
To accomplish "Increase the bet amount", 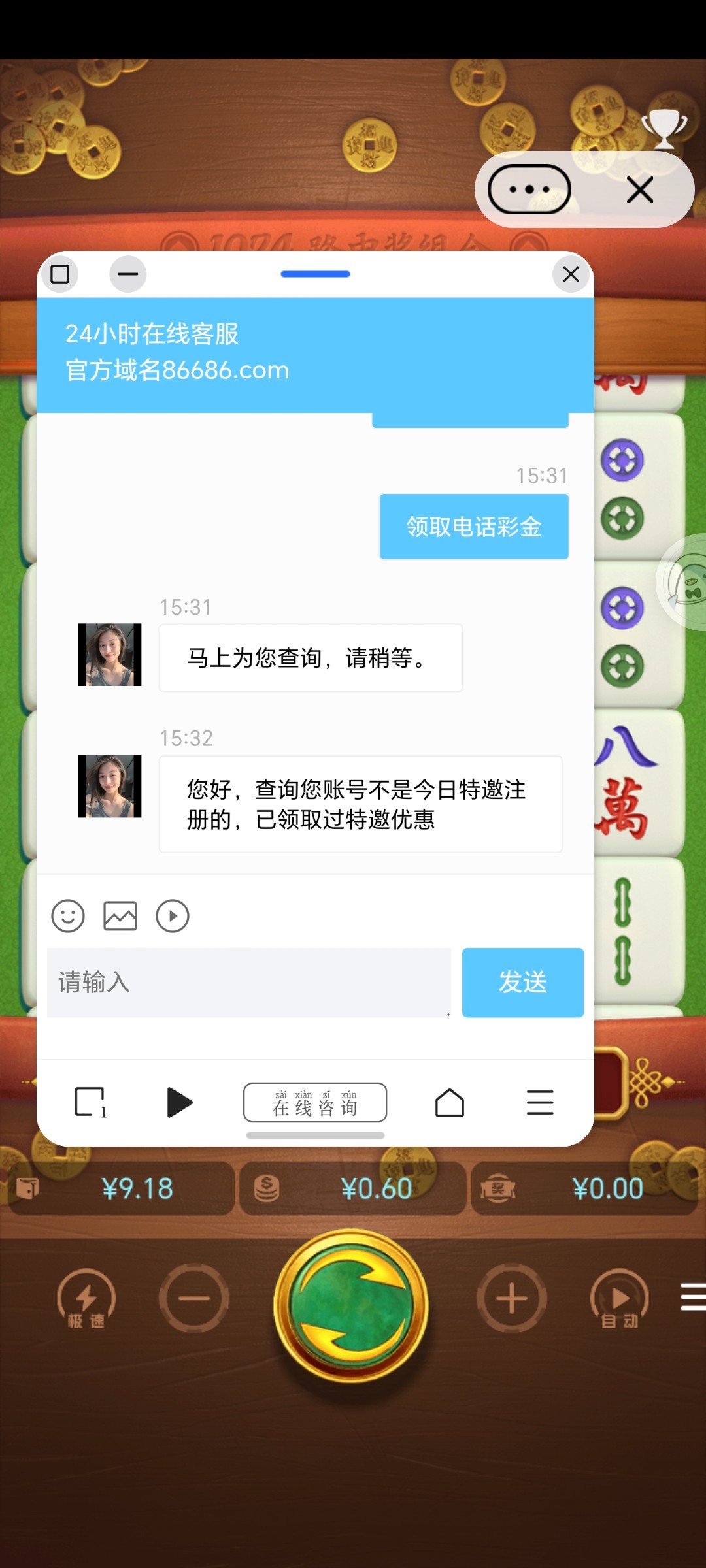I will point(511,1299).
